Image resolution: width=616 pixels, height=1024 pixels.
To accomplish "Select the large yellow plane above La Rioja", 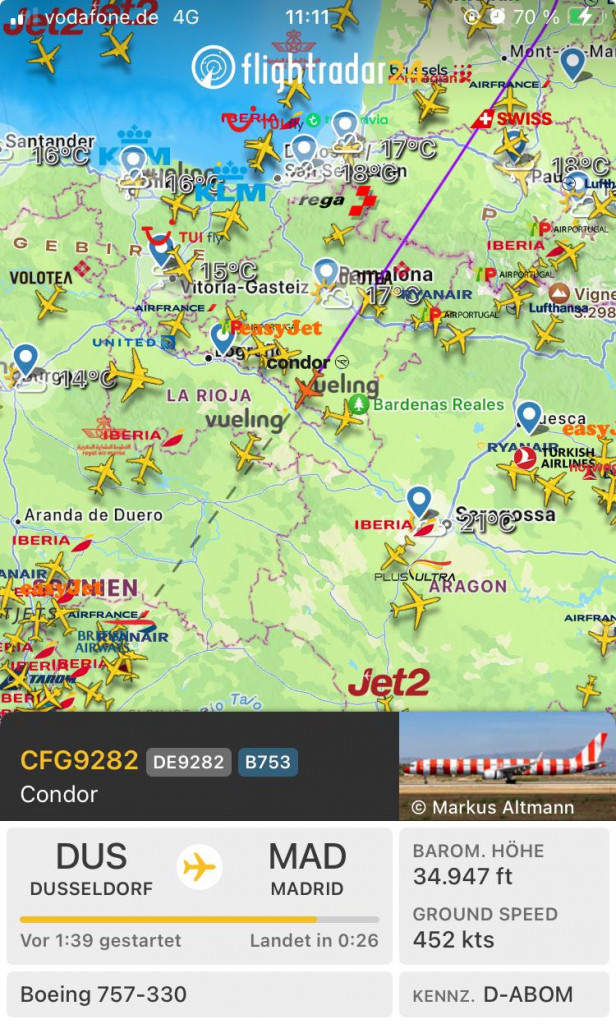I will click(136, 376).
